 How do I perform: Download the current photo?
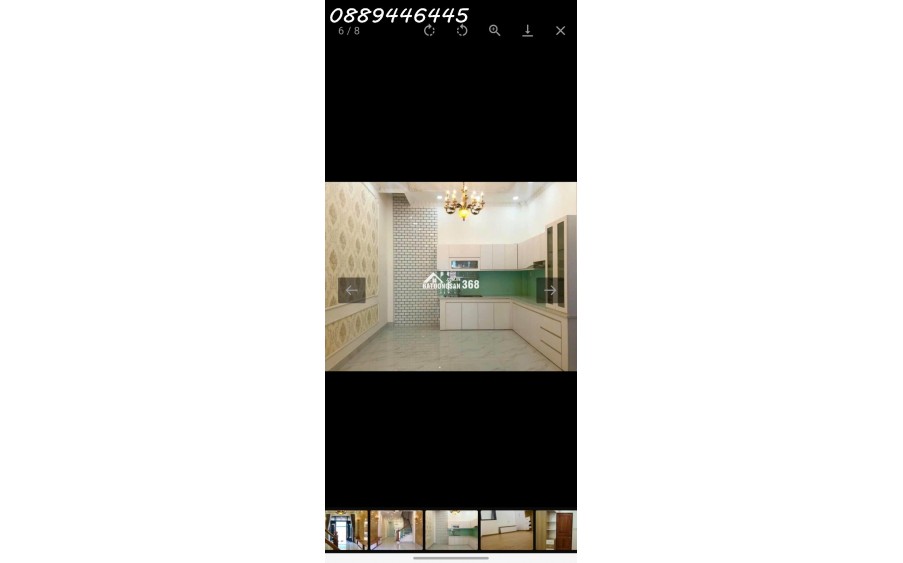click(x=527, y=31)
